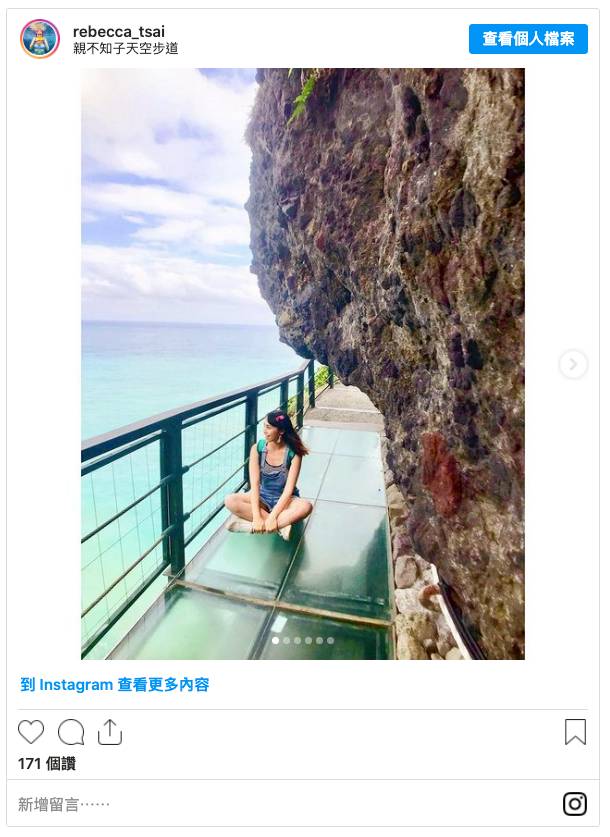Tap the 查看個人檔案 button
Screen dimensions: 610x837
pyautogui.click(x=528, y=39)
